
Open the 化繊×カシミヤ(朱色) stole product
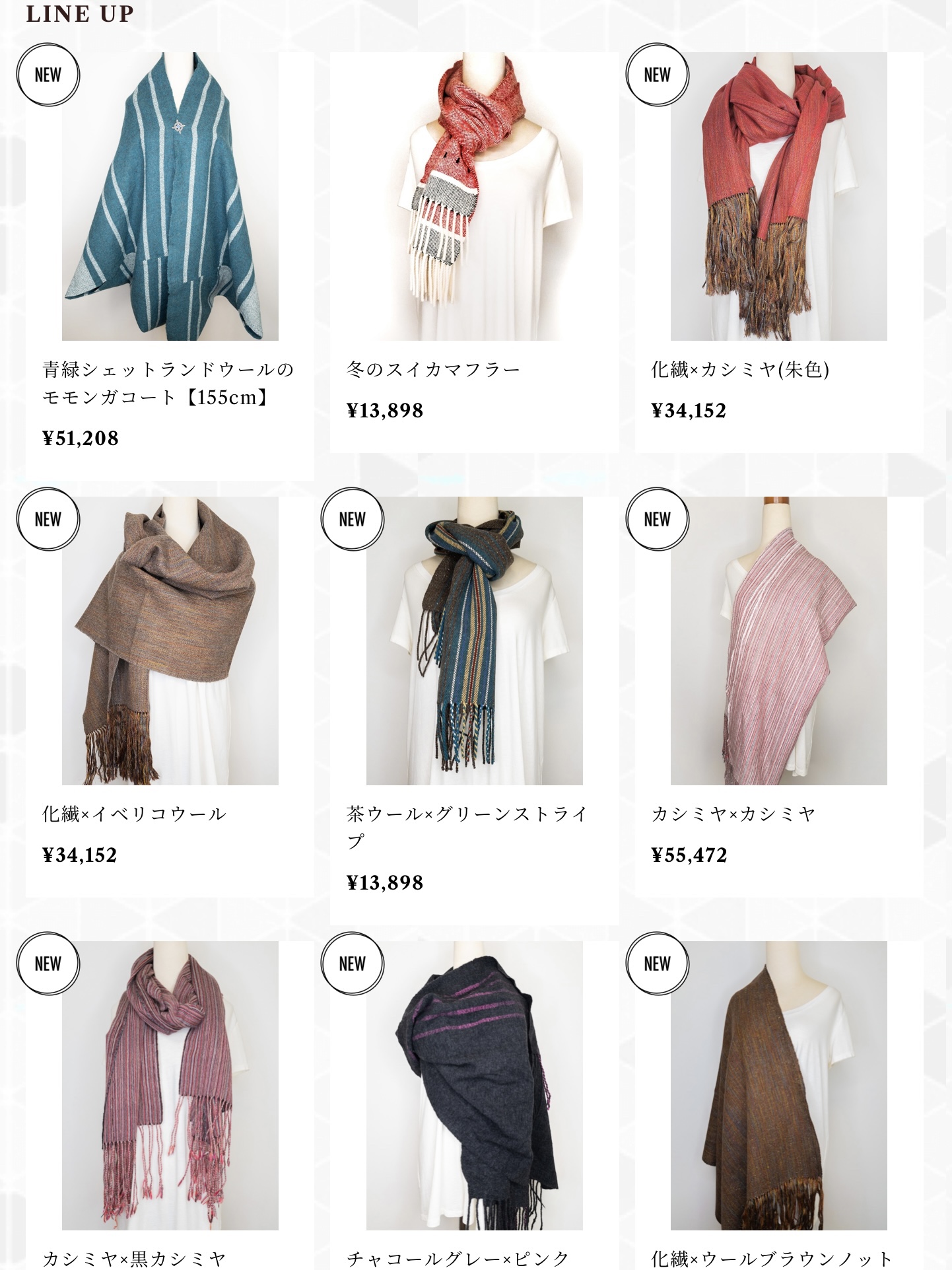778,197
